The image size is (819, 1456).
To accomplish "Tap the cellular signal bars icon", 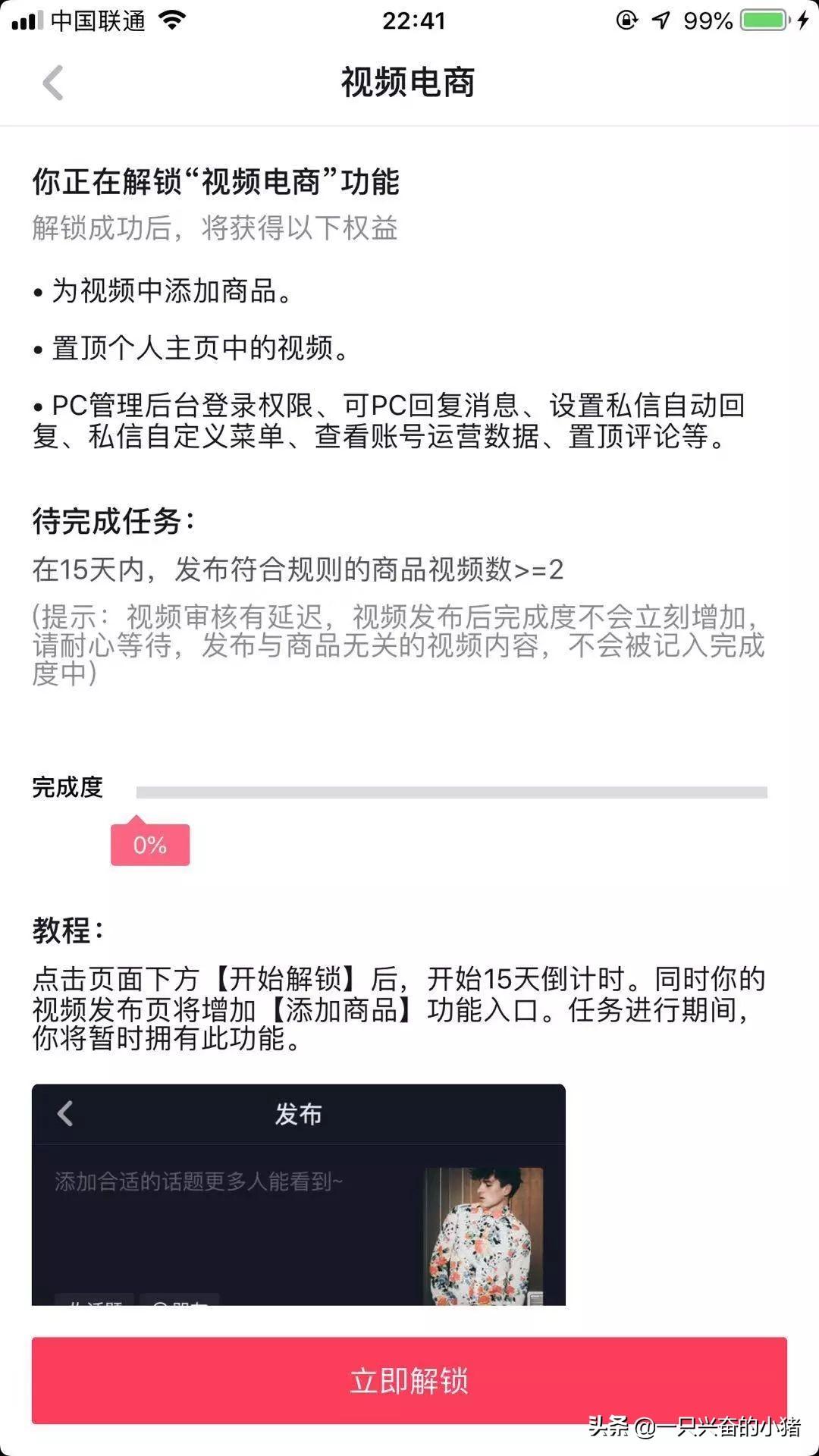I will [29, 19].
